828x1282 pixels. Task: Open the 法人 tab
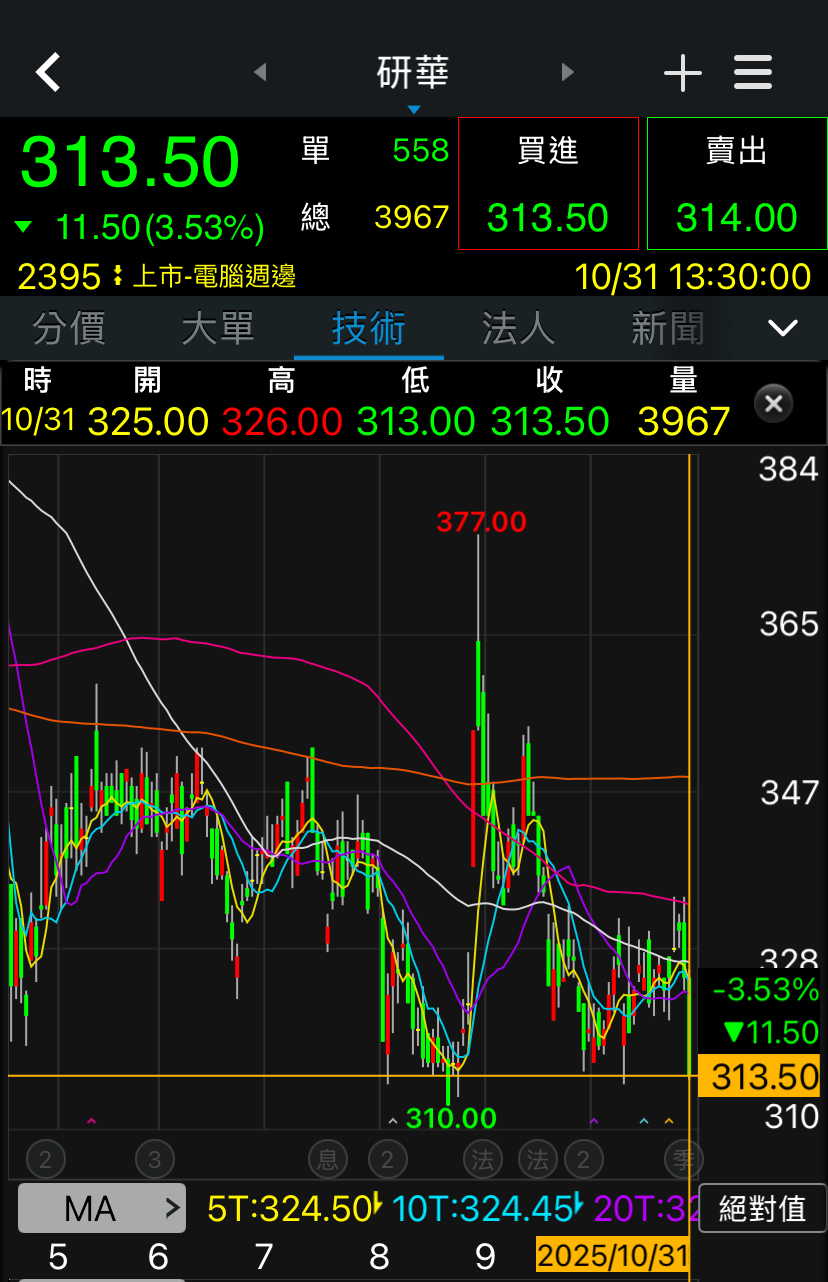point(518,328)
